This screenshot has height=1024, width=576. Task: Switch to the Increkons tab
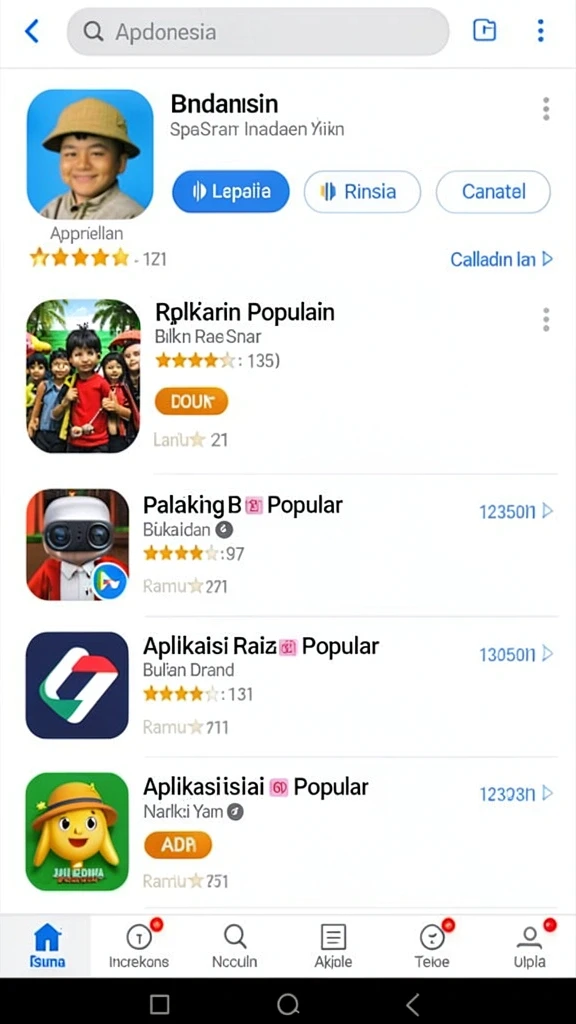pyautogui.click(x=138, y=946)
